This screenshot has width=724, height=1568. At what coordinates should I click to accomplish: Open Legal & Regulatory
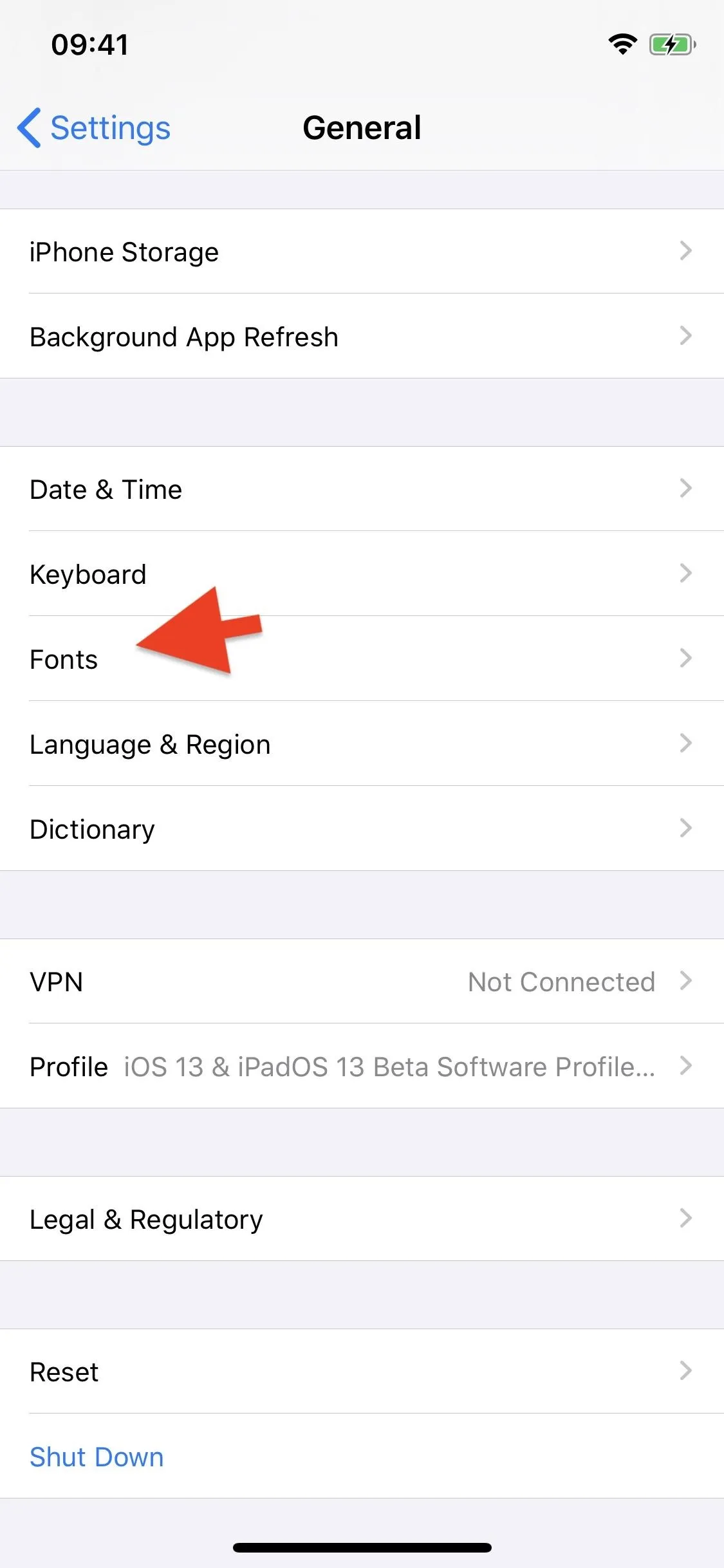(x=362, y=1218)
